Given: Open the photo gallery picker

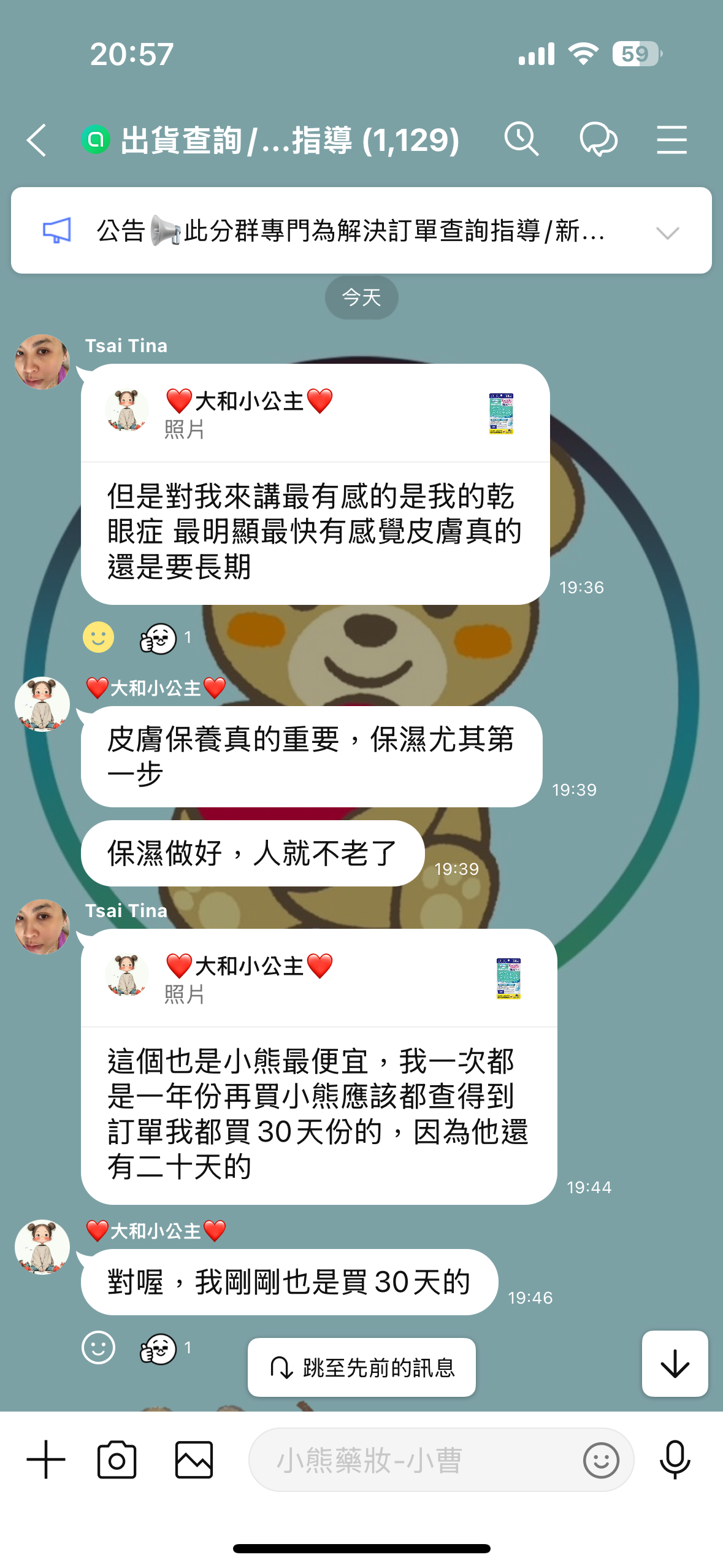Looking at the screenshot, I should 194,1459.
